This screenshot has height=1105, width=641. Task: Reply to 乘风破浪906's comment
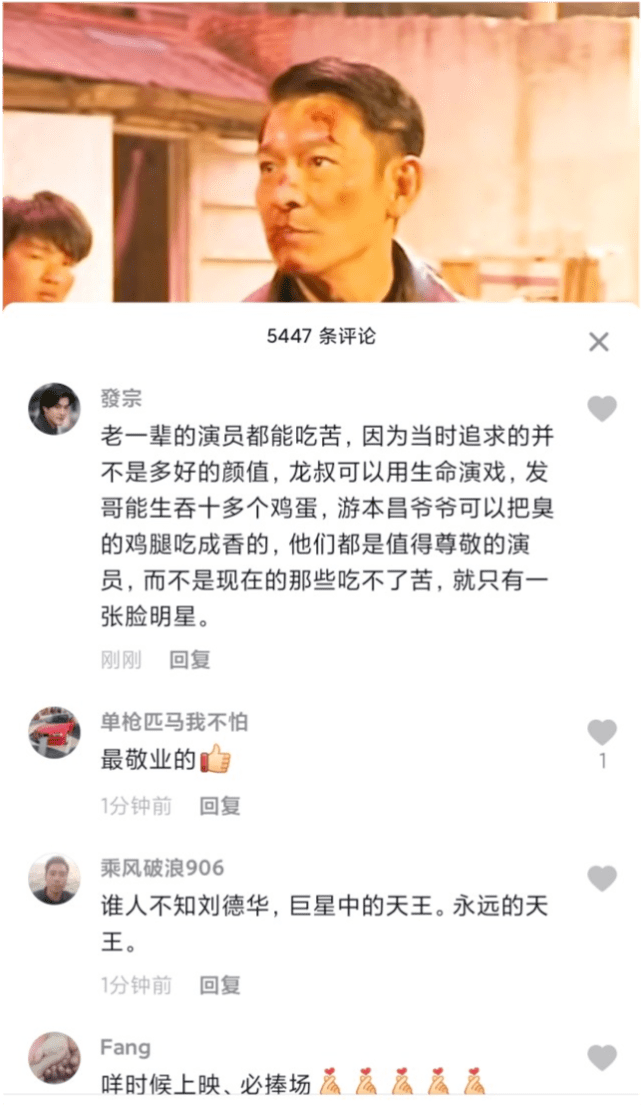coord(220,985)
